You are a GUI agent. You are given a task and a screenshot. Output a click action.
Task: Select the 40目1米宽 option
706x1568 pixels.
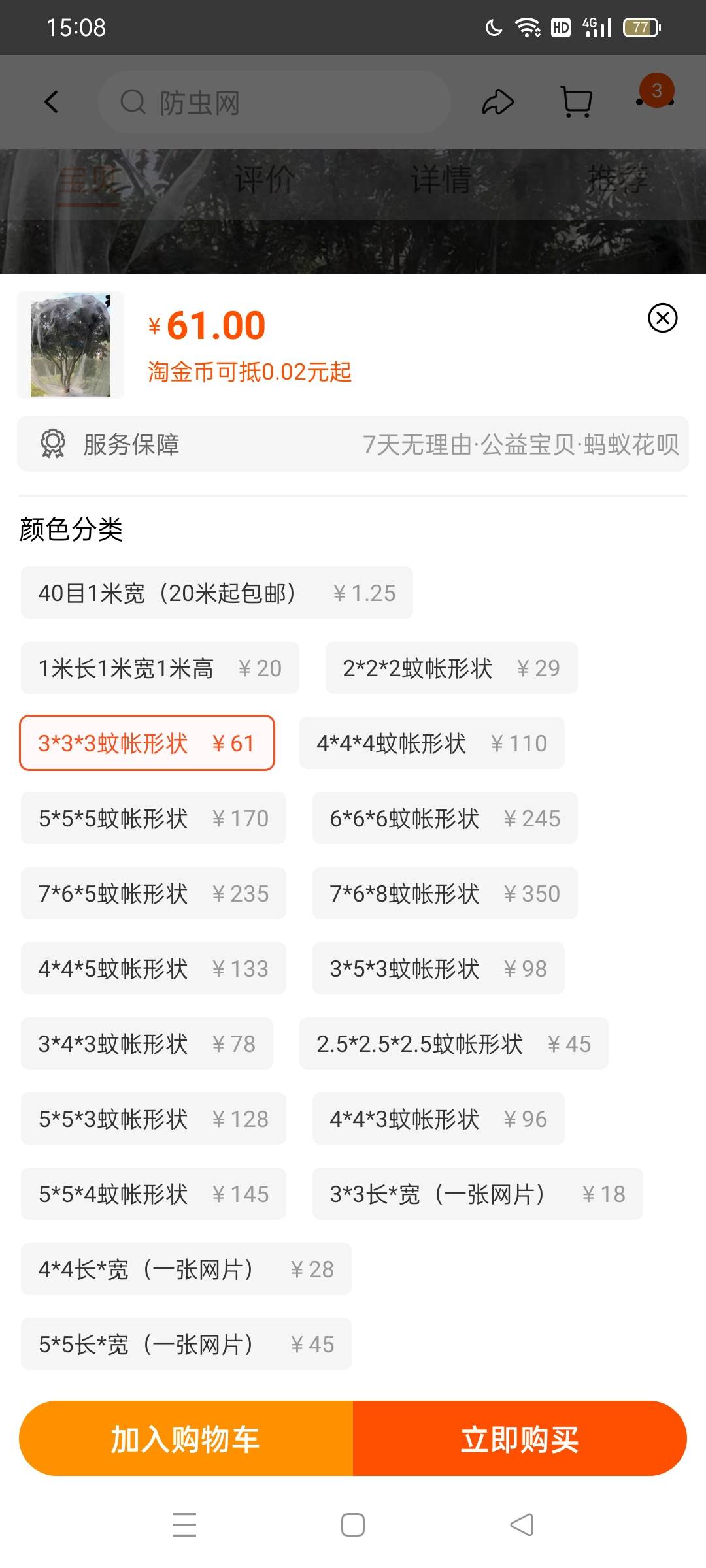point(217,593)
